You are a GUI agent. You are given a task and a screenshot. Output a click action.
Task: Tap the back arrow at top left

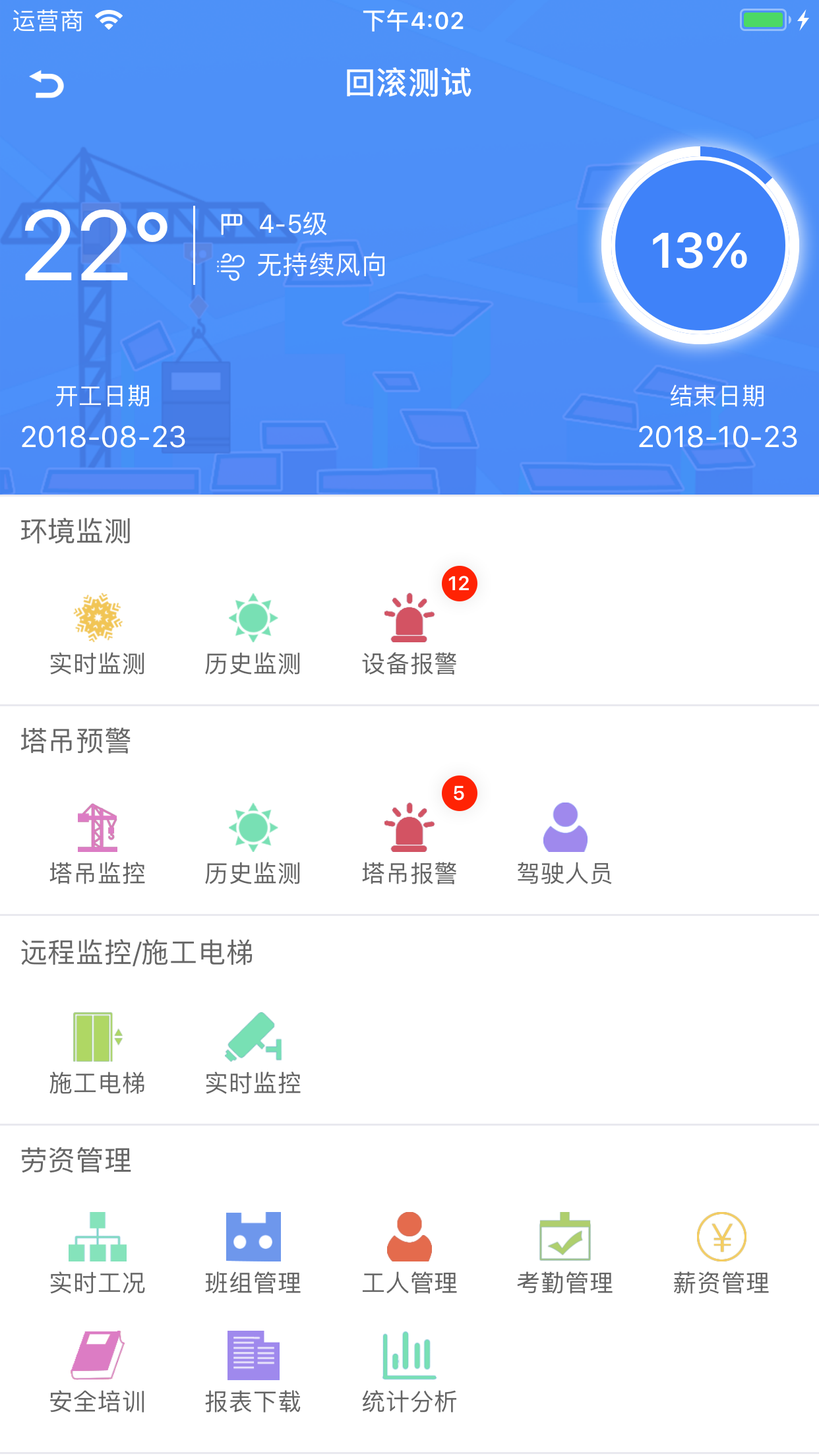(47, 83)
